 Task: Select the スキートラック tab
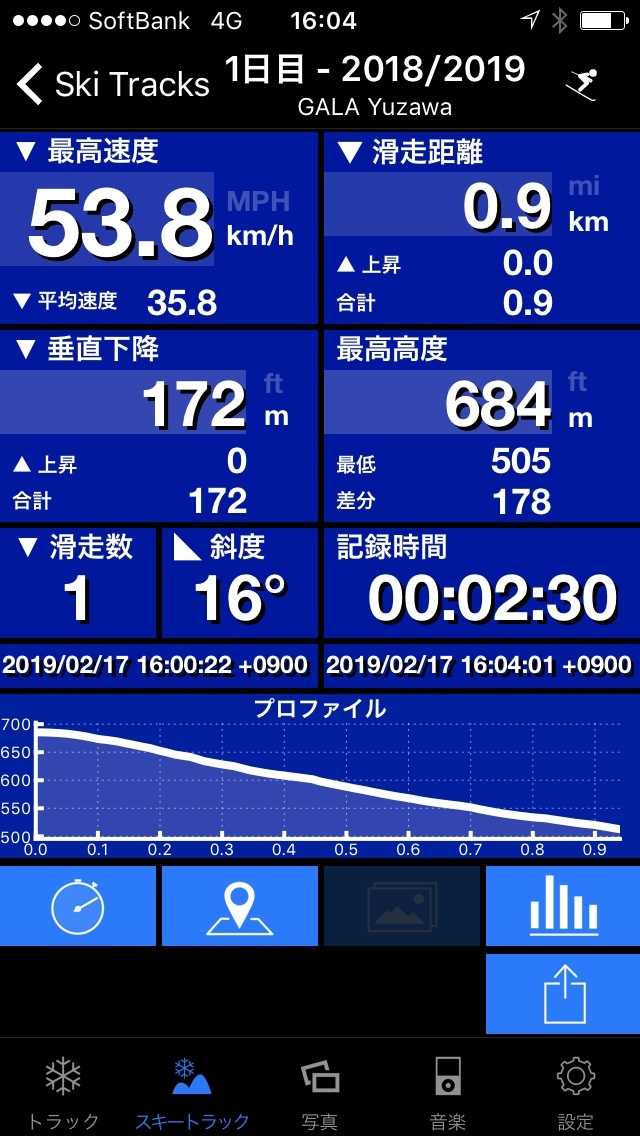pos(192,1090)
